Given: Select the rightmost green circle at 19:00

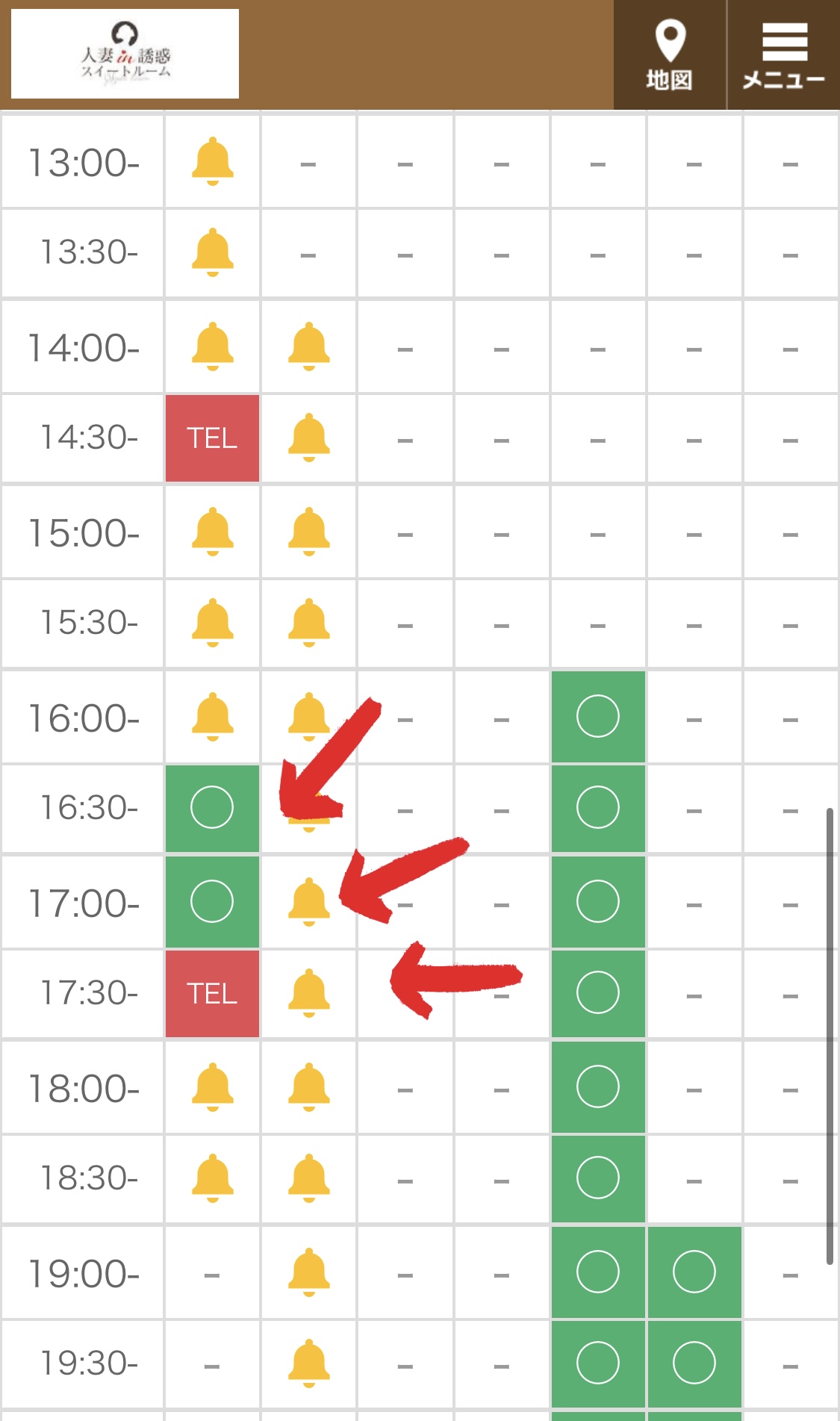Looking at the screenshot, I should pos(694,1272).
